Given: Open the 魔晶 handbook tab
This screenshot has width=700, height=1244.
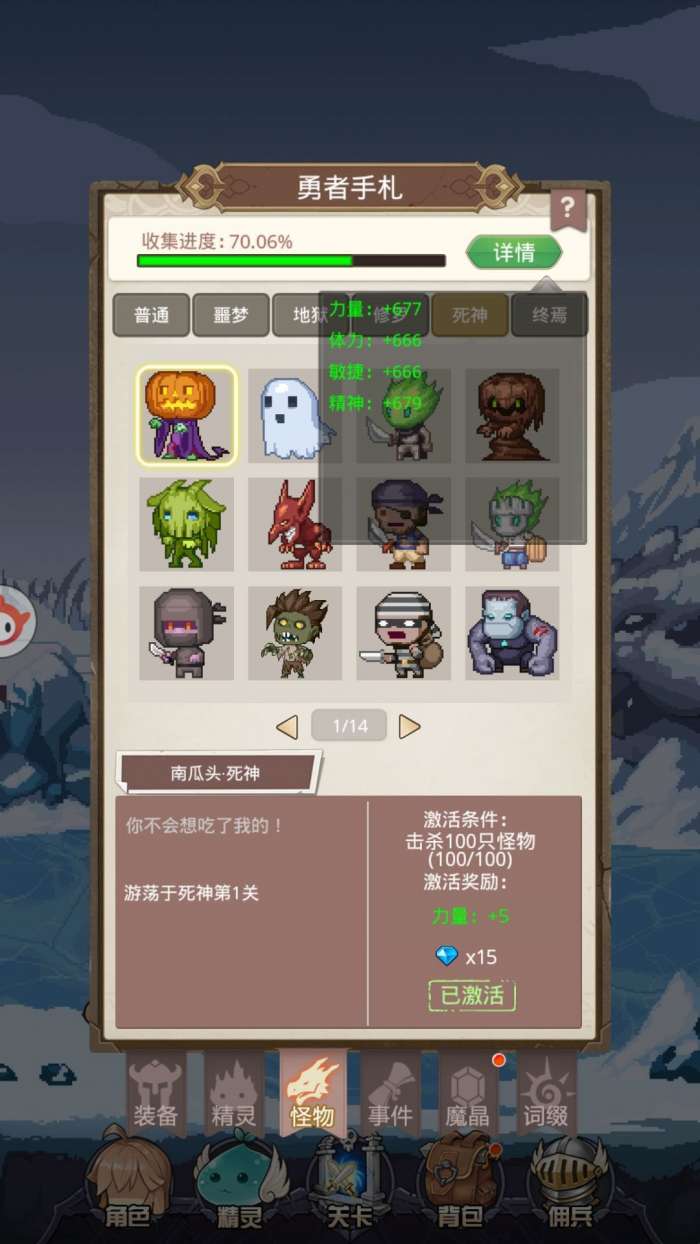Looking at the screenshot, I should pyautogui.click(x=468, y=1094).
